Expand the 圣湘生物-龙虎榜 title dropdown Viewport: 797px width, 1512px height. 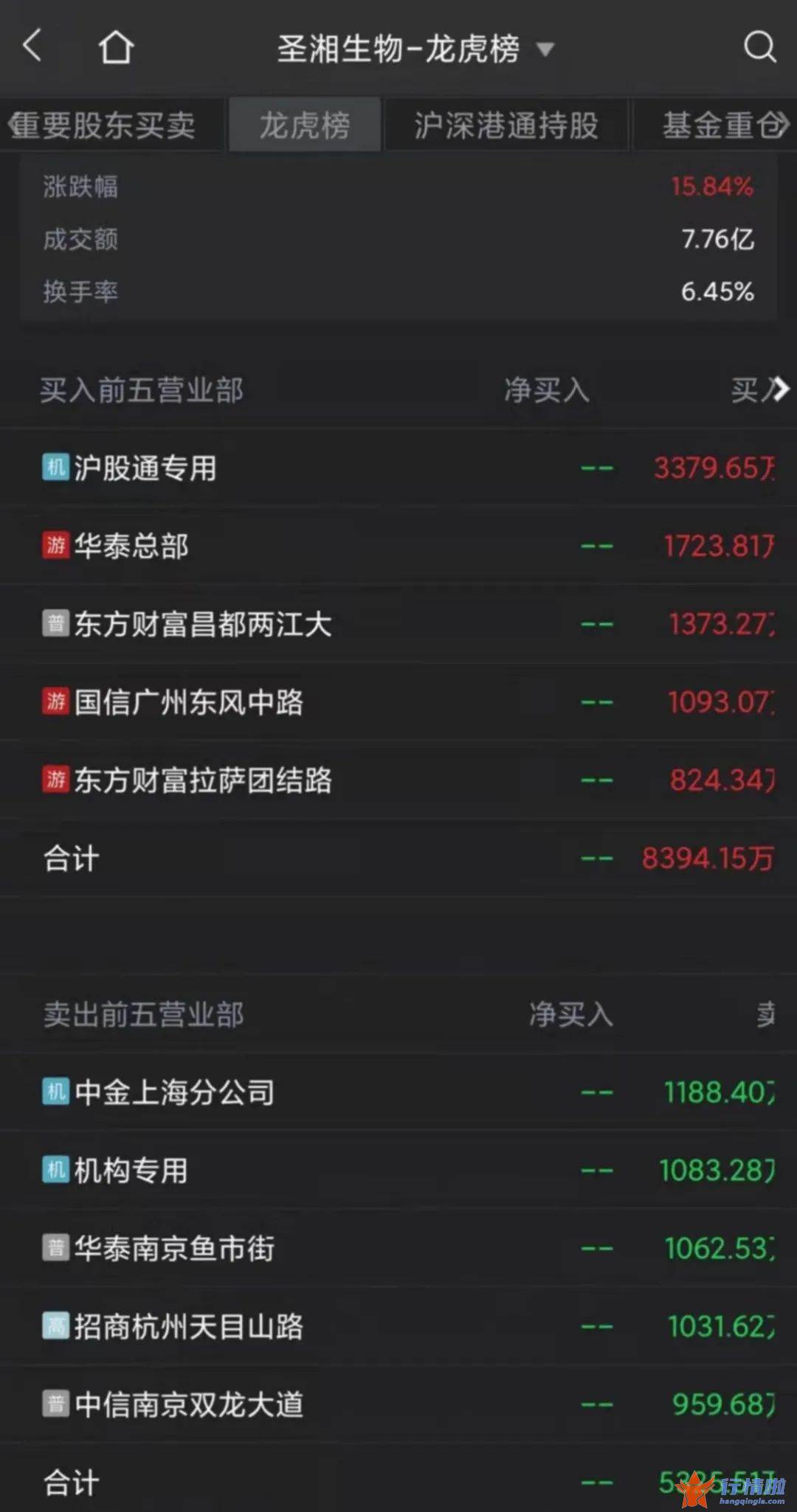coord(415,49)
